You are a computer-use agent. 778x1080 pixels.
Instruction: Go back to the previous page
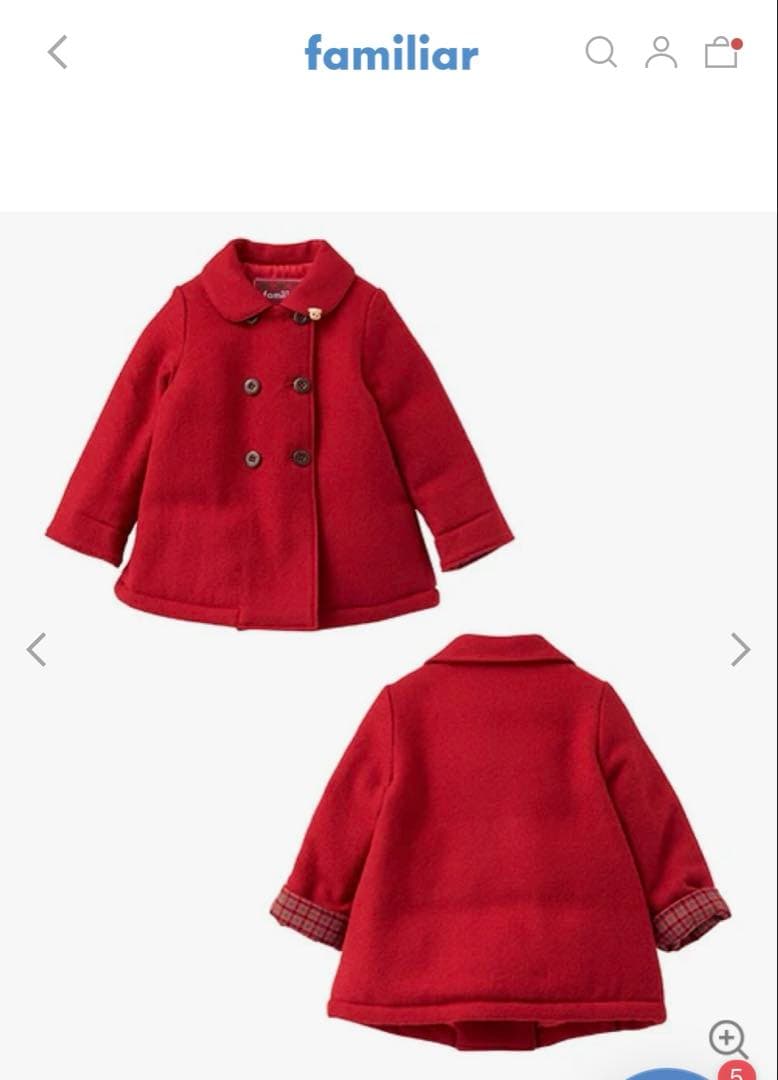pos(58,52)
